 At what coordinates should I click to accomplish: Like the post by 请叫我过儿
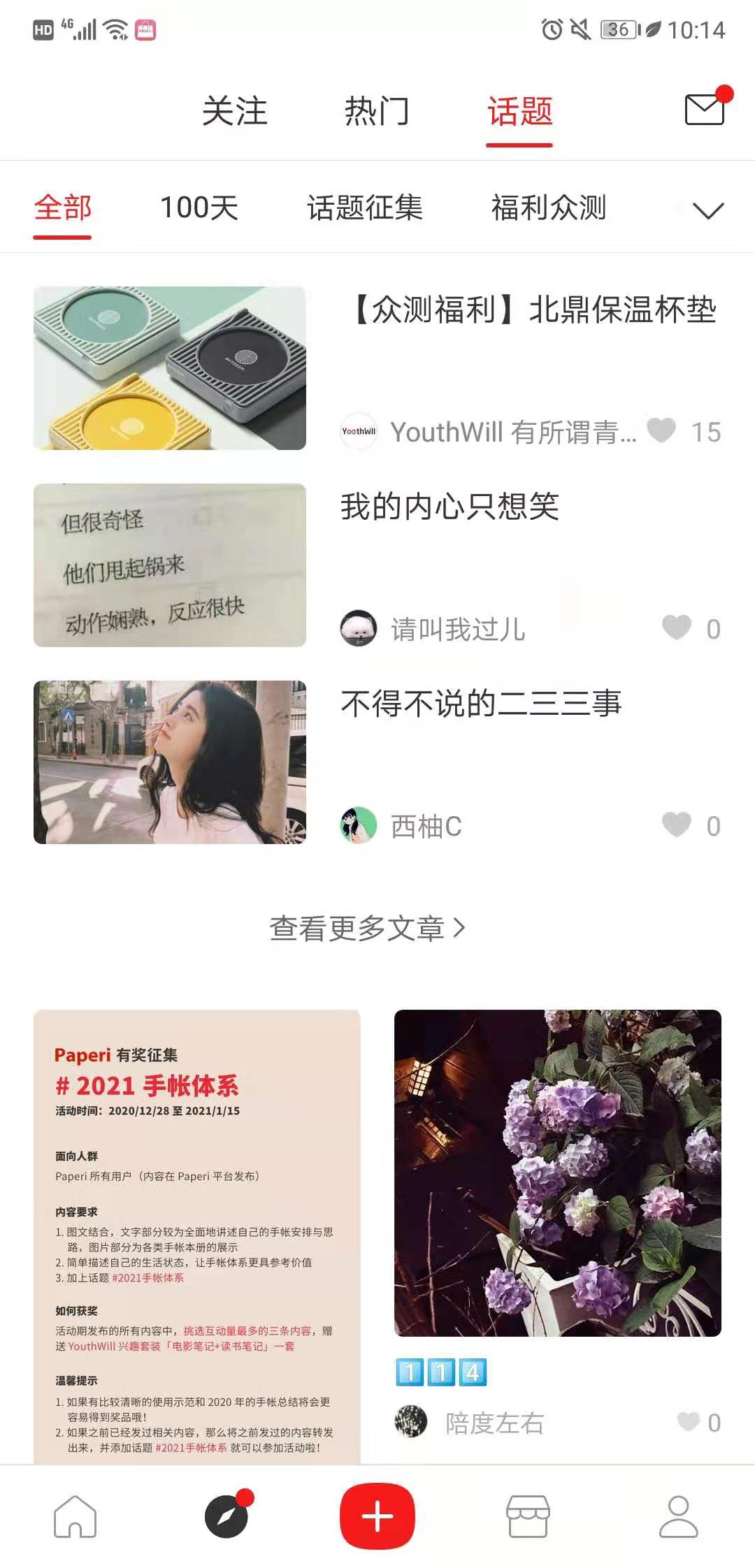tap(677, 627)
